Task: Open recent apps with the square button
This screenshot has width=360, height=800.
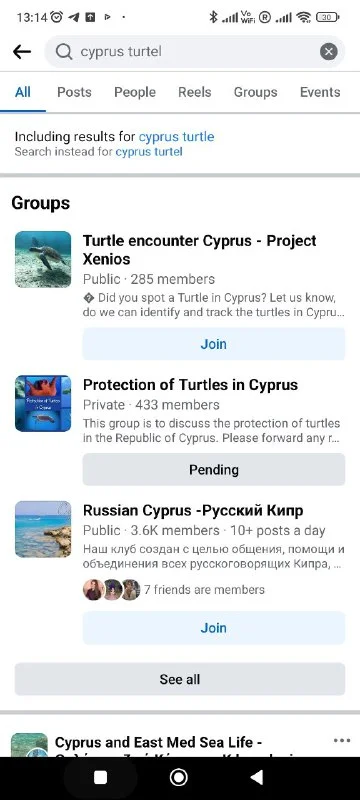Action: tap(100, 778)
